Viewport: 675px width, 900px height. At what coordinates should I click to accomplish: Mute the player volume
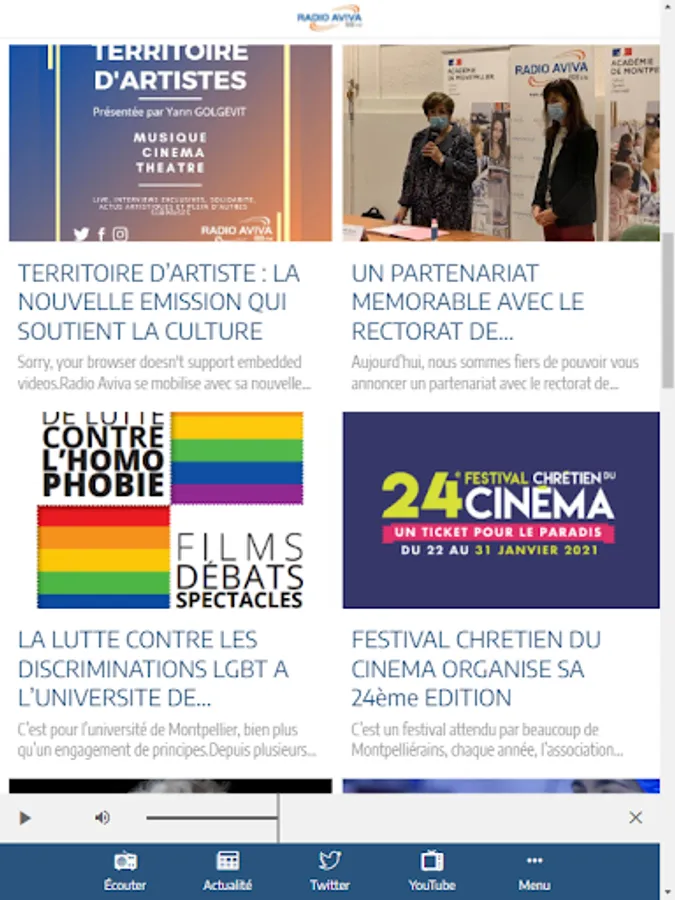pos(102,818)
